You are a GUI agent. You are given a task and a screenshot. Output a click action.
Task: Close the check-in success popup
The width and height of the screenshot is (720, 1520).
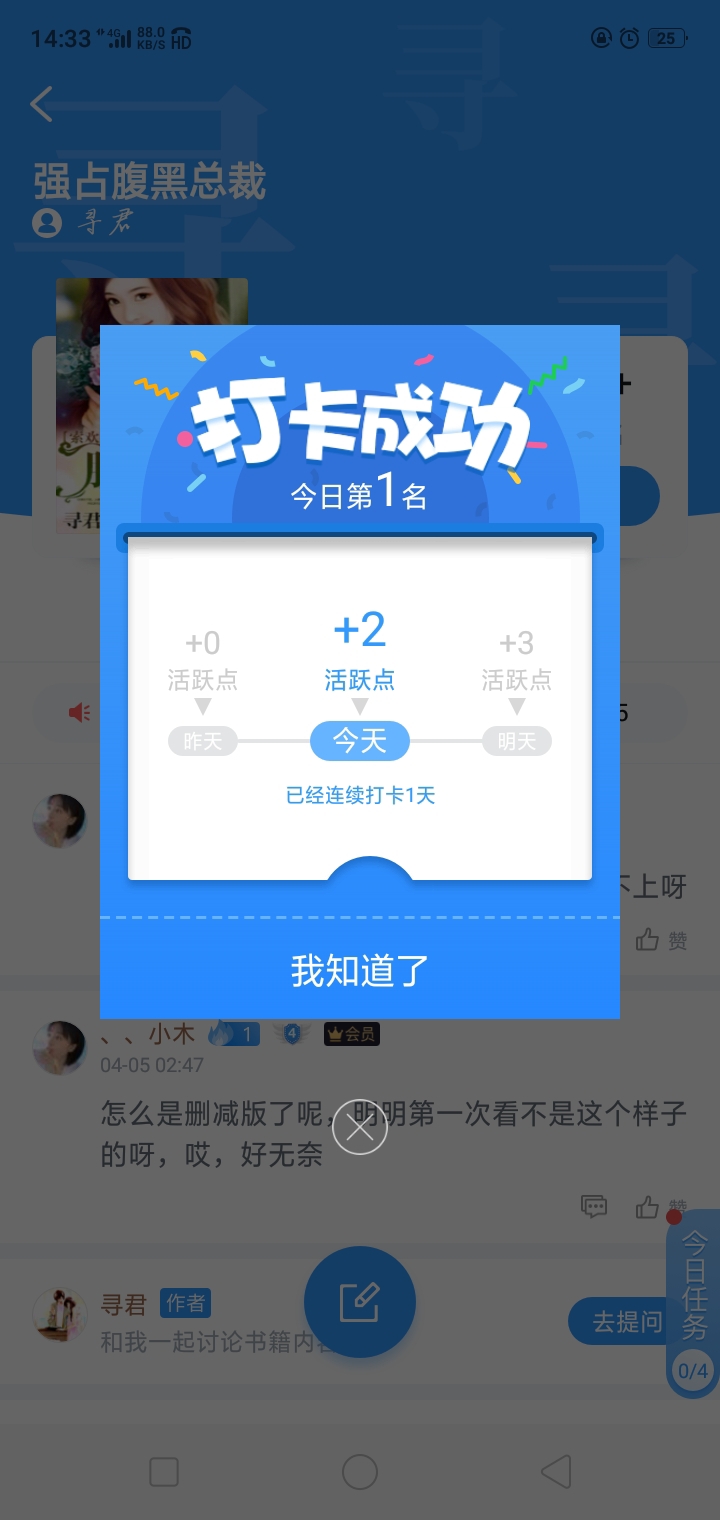pyautogui.click(x=360, y=1127)
